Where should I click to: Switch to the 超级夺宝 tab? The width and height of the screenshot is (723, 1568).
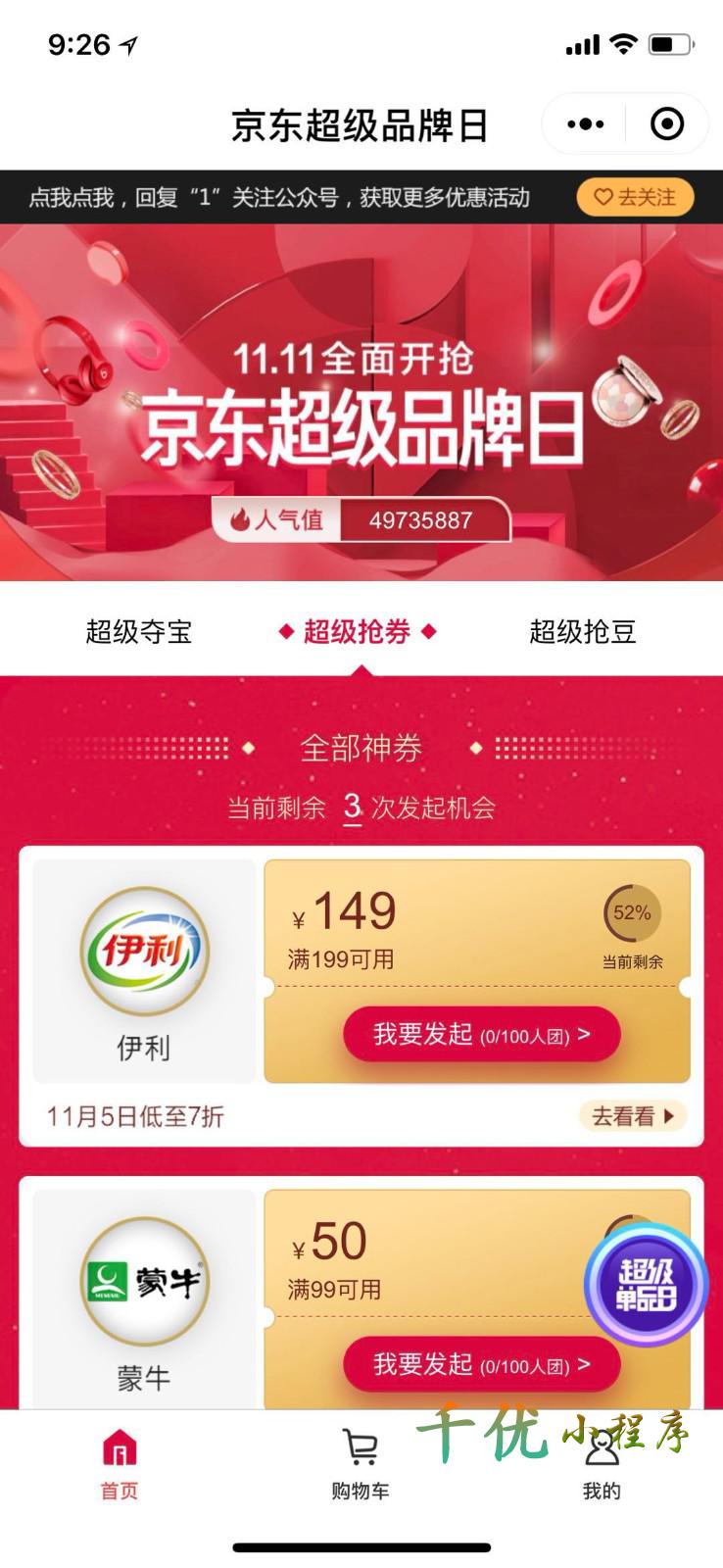[x=138, y=632]
